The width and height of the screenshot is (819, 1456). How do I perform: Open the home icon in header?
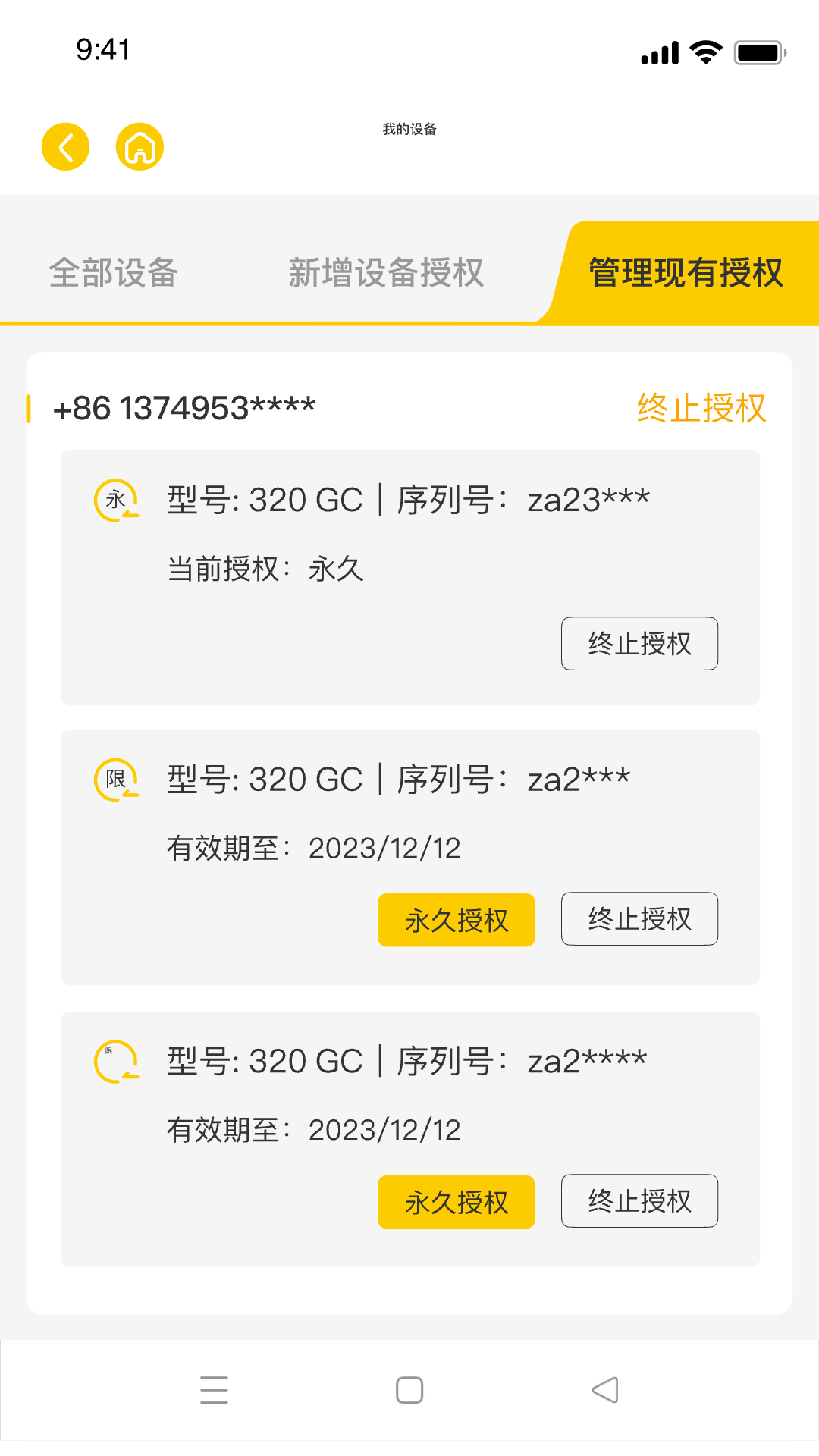coord(140,146)
